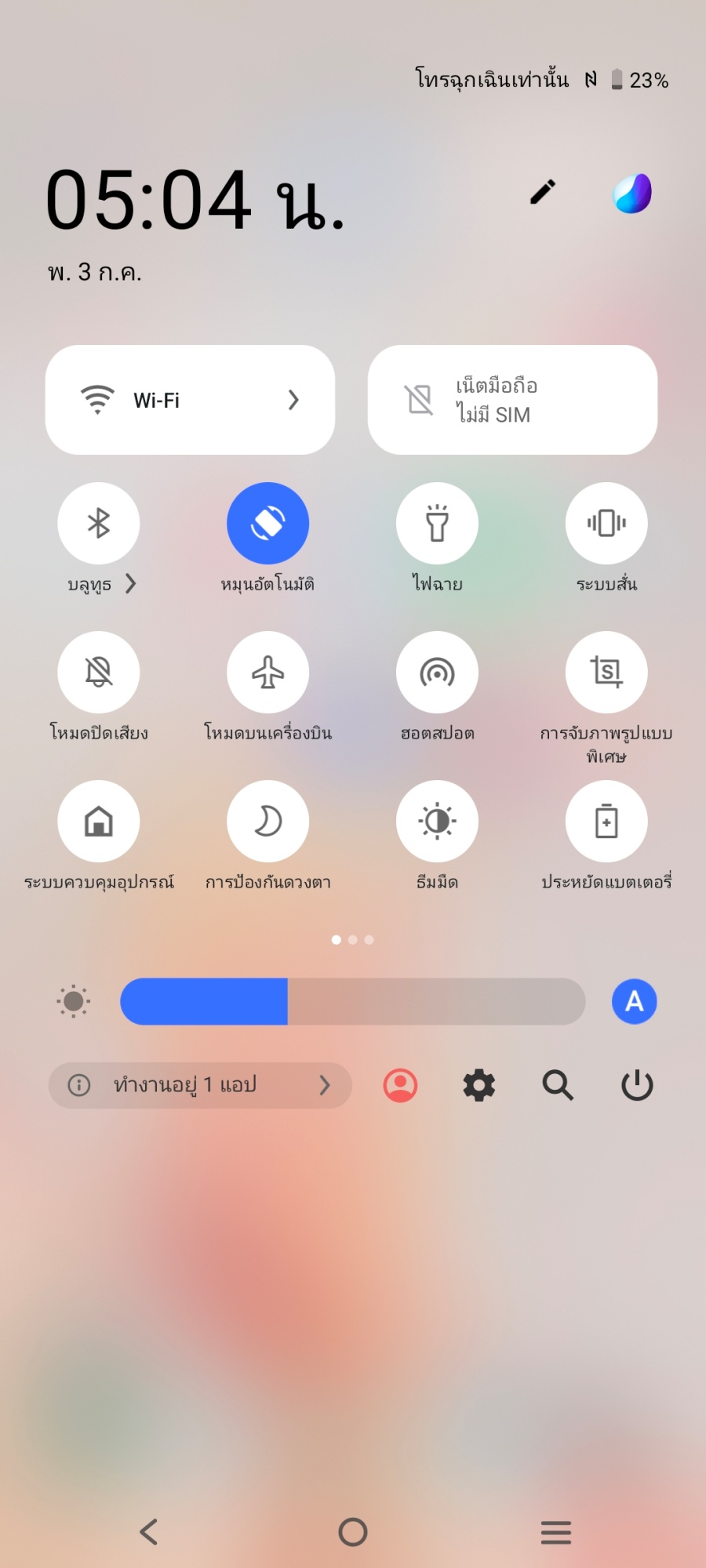Enable silent mode (โหมดปิดเสียง)

pos(99,672)
